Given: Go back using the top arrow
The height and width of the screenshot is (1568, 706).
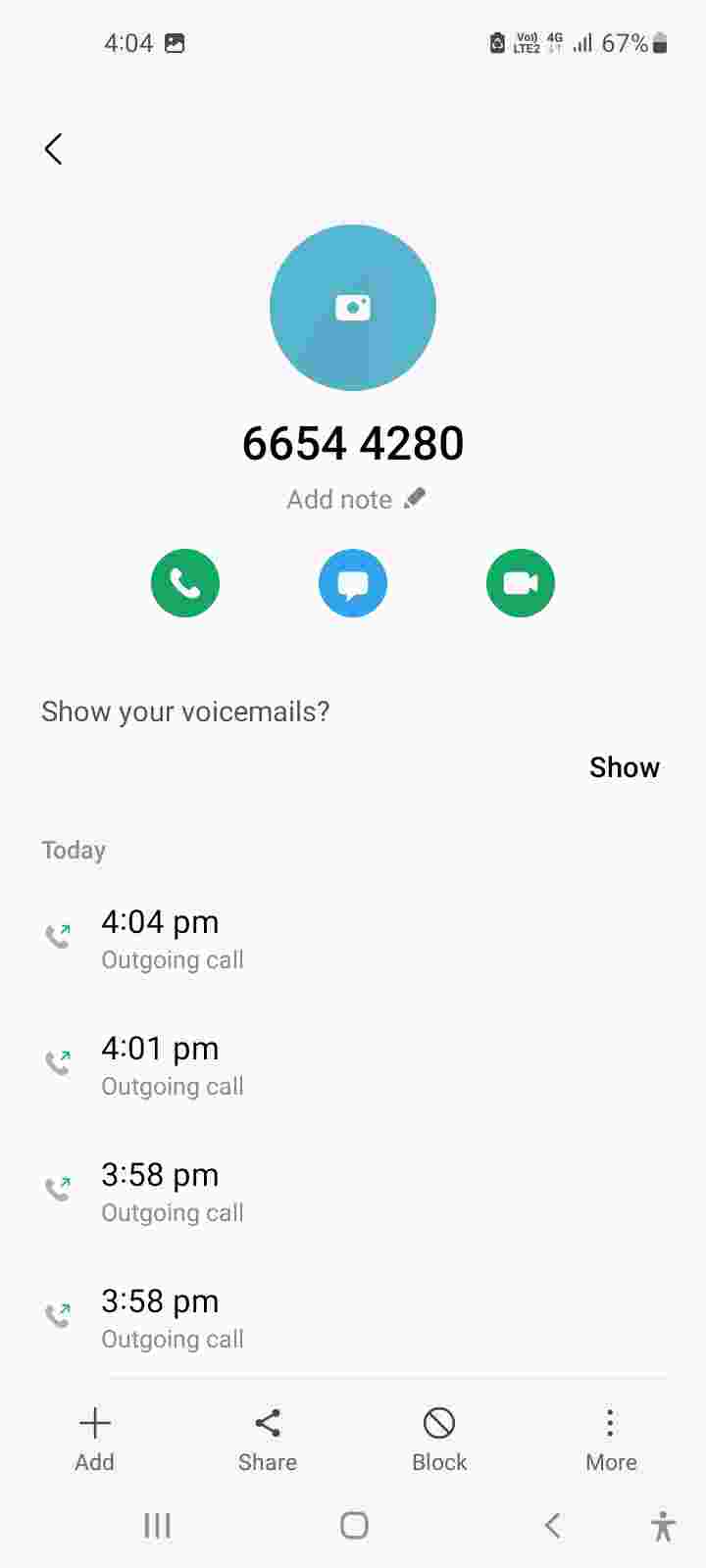Looking at the screenshot, I should click(x=54, y=149).
